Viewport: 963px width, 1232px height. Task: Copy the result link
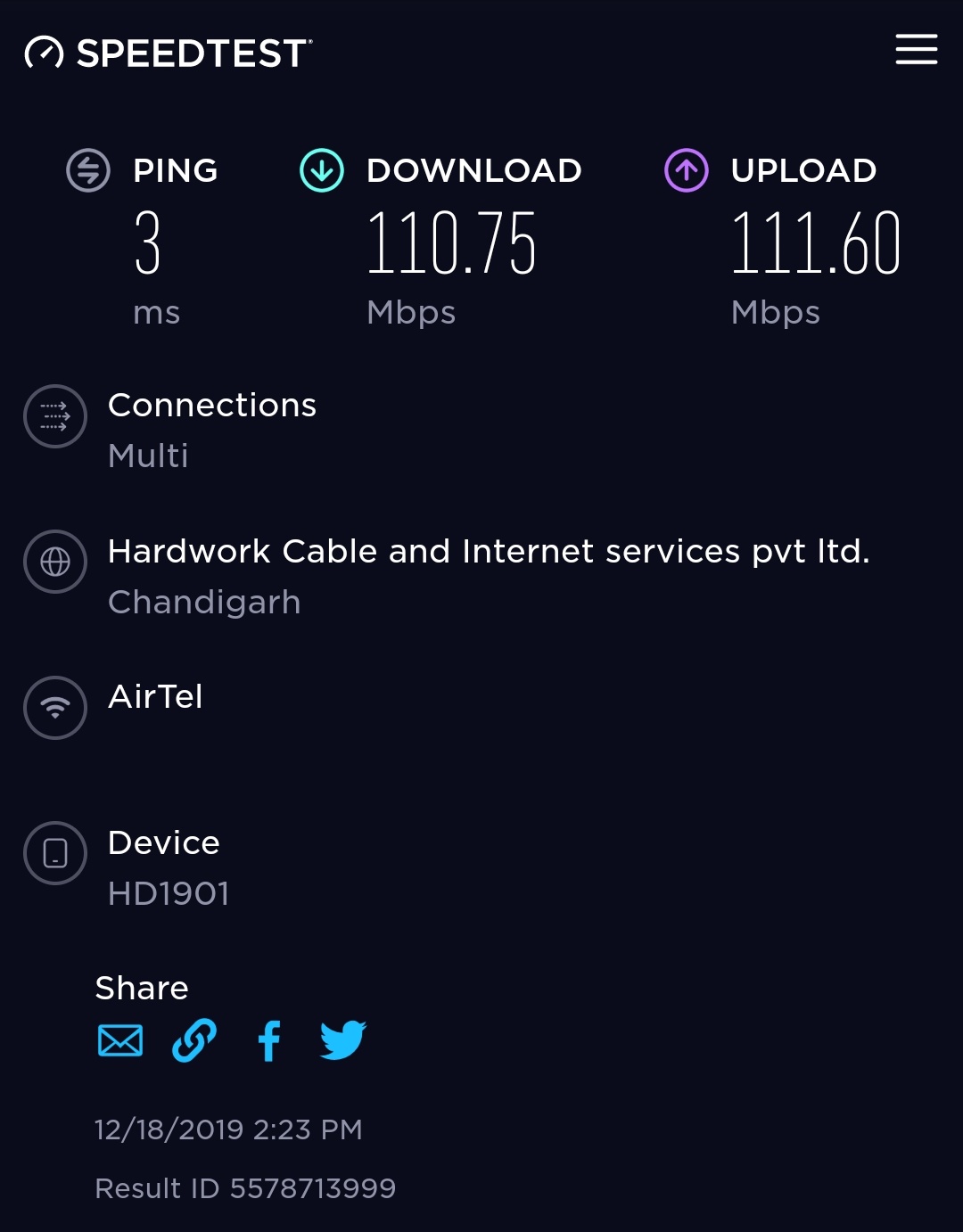194,1040
